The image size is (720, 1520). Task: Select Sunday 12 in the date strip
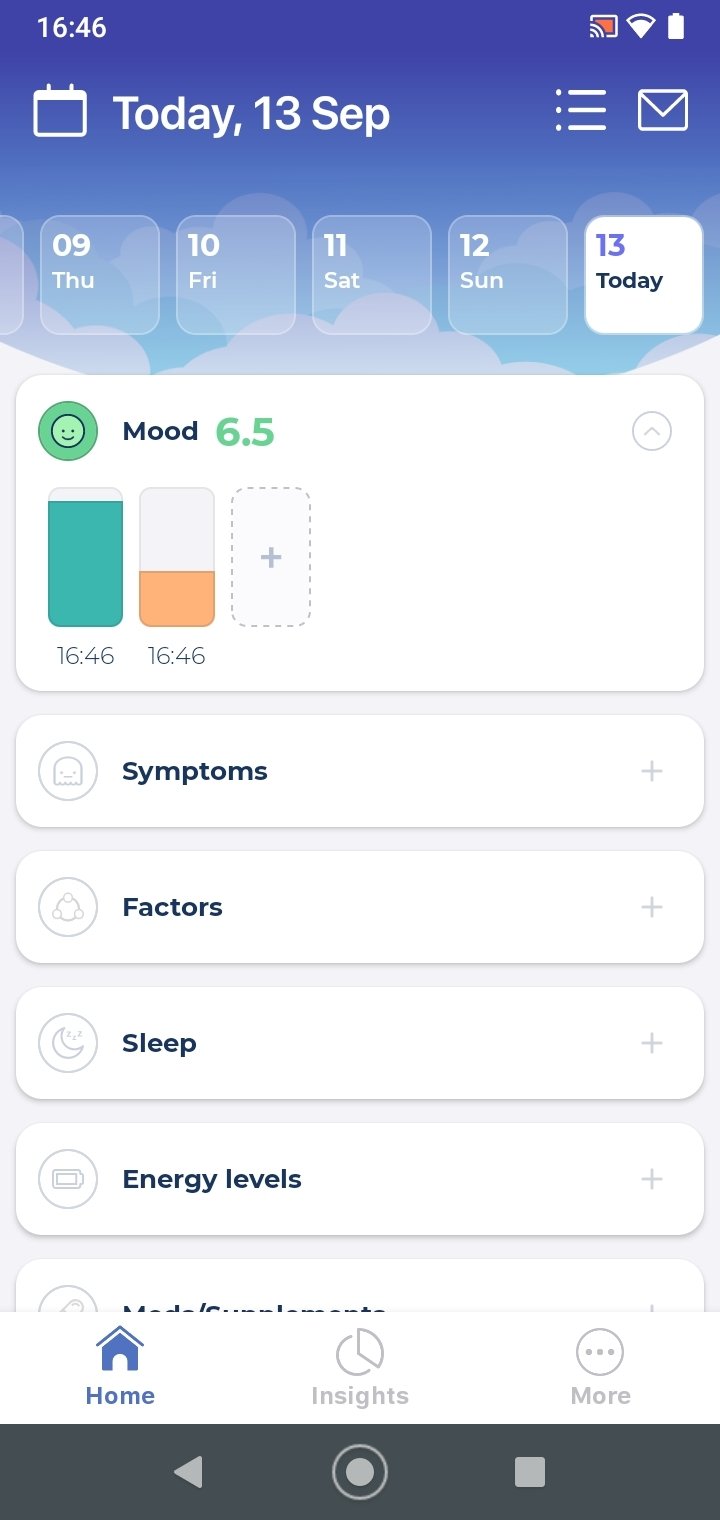coord(508,275)
